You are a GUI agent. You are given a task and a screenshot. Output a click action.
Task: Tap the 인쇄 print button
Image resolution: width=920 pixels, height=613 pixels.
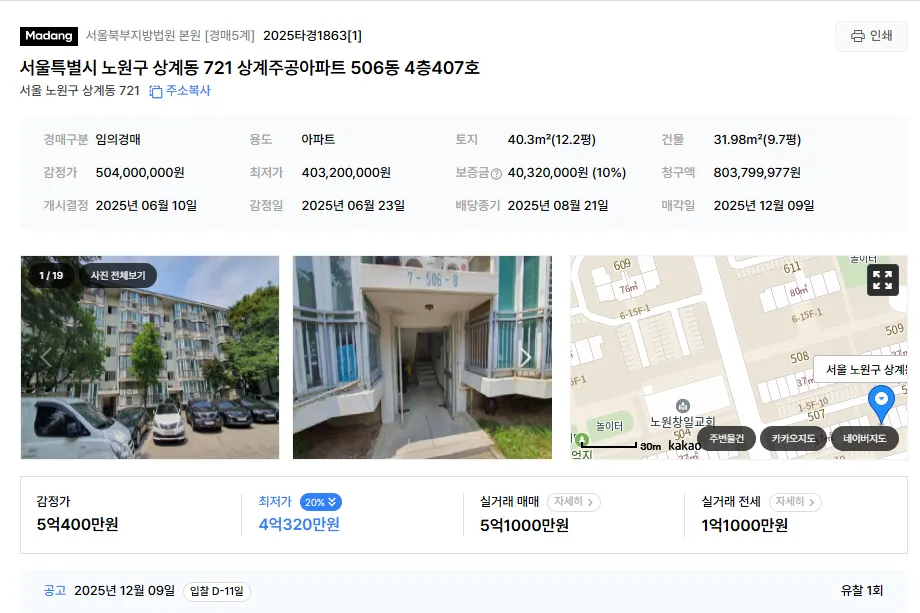(871, 36)
